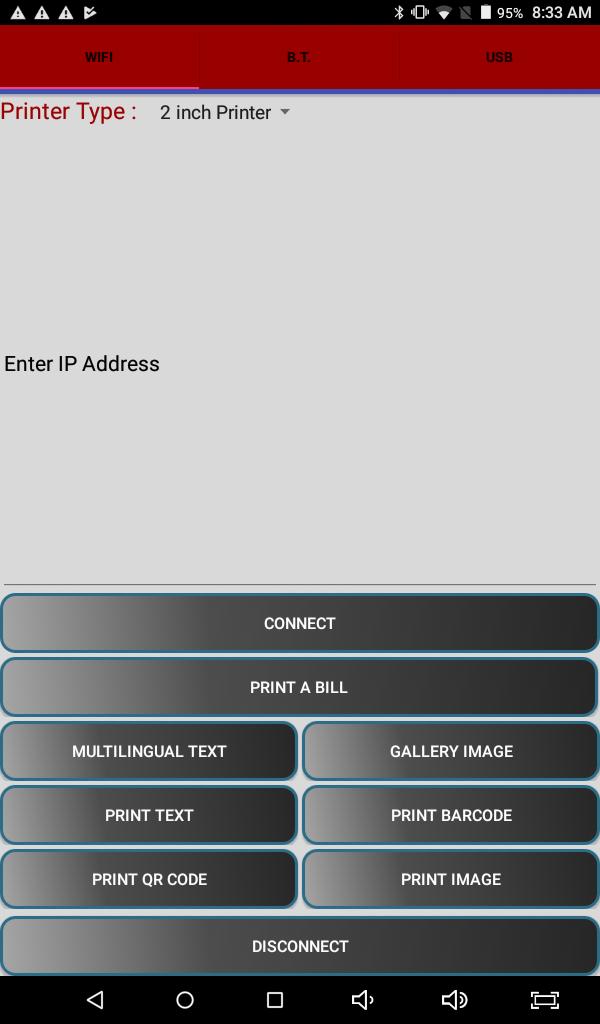Switch to the WIFI tab
This screenshot has width=600, height=1024.
pos(99,57)
